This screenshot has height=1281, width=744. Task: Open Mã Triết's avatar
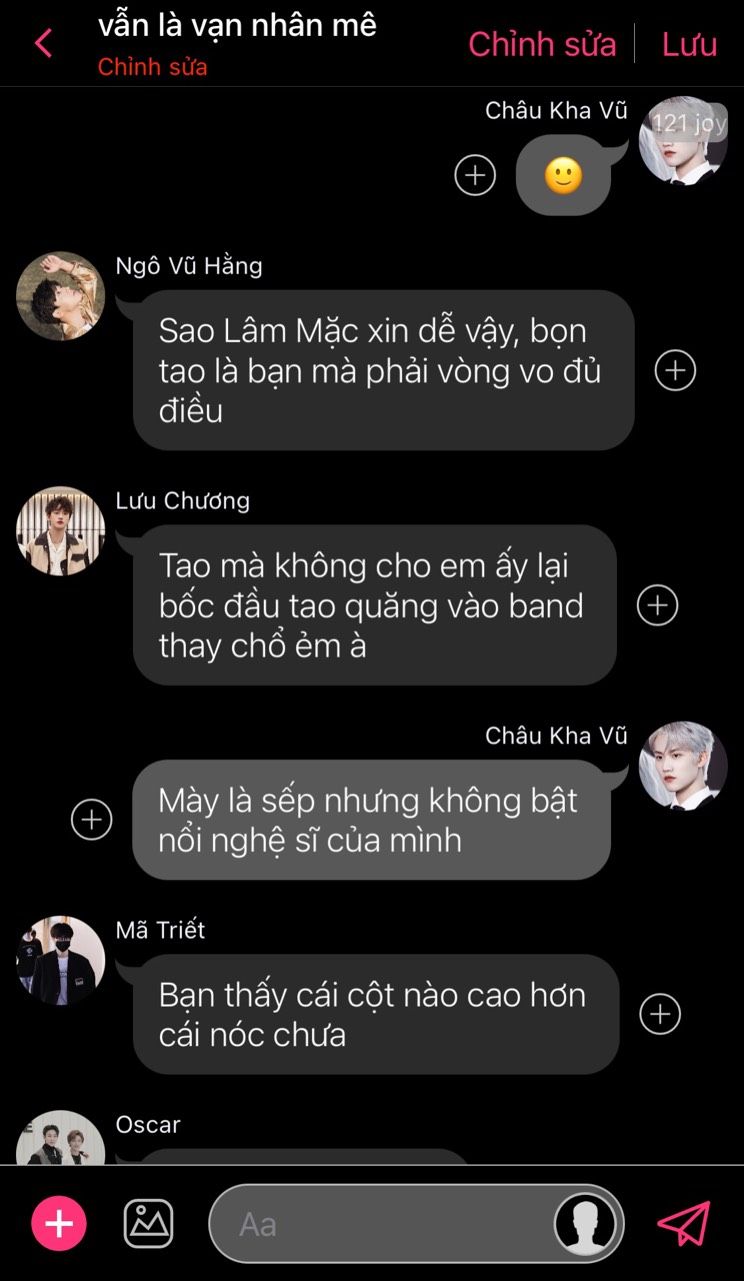coord(61,960)
